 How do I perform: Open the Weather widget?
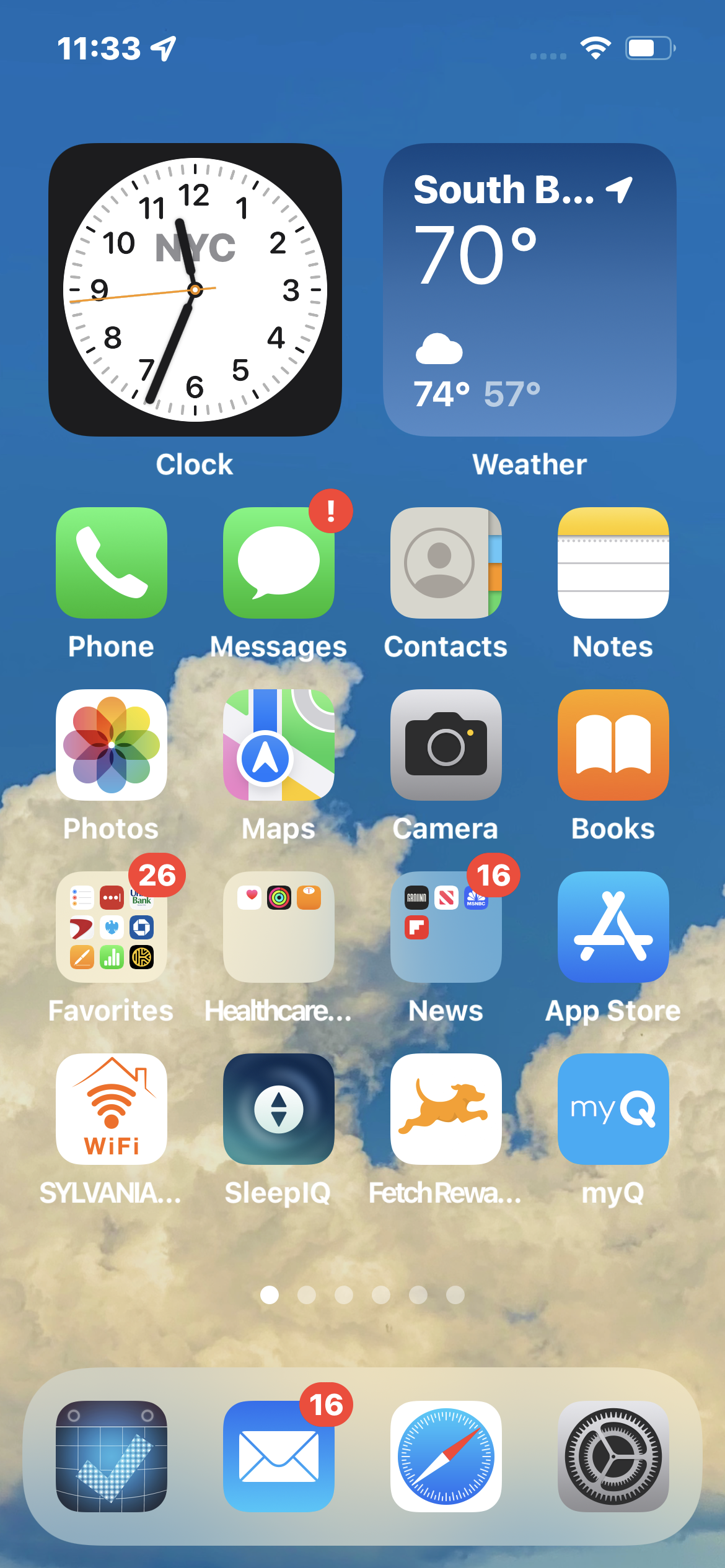(529, 290)
